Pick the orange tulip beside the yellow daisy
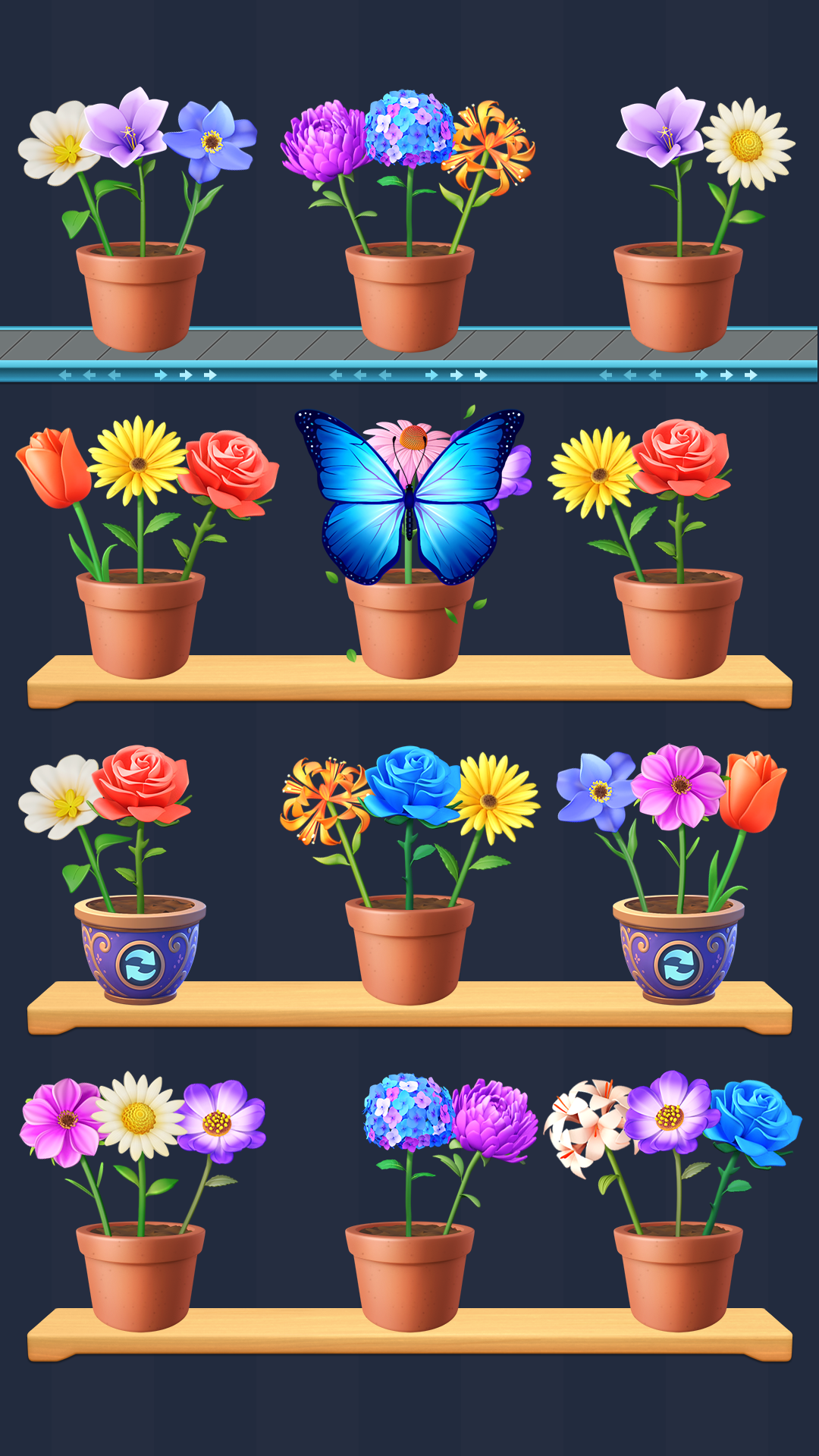The height and width of the screenshot is (1456, 819). (53, 466)
